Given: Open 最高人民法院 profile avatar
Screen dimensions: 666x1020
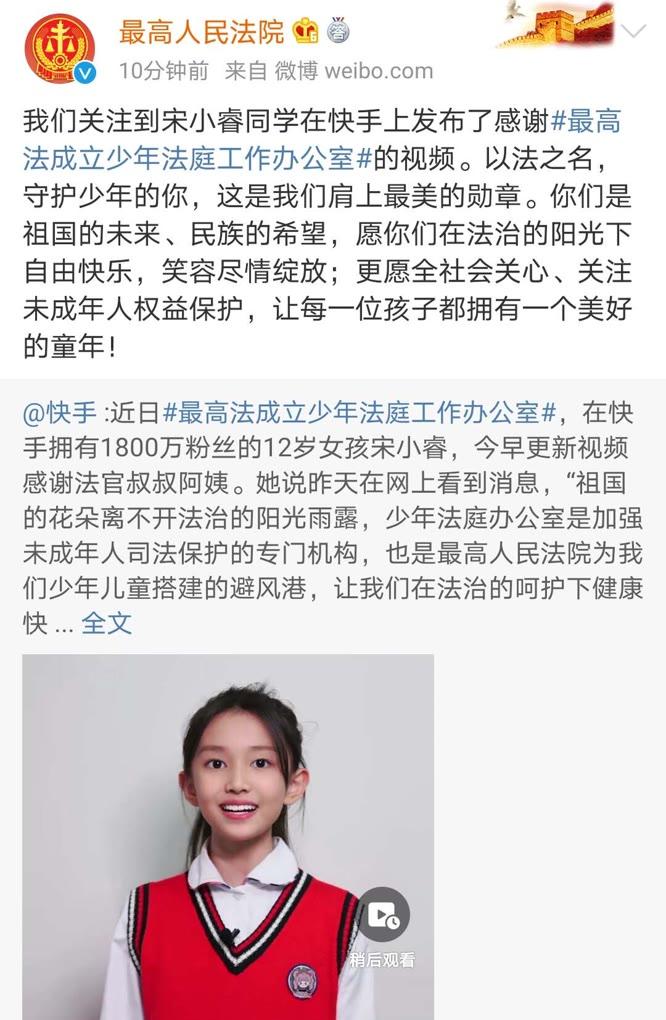Looking at the screenshot, I should pyautogui.click(x=59, y=49).
